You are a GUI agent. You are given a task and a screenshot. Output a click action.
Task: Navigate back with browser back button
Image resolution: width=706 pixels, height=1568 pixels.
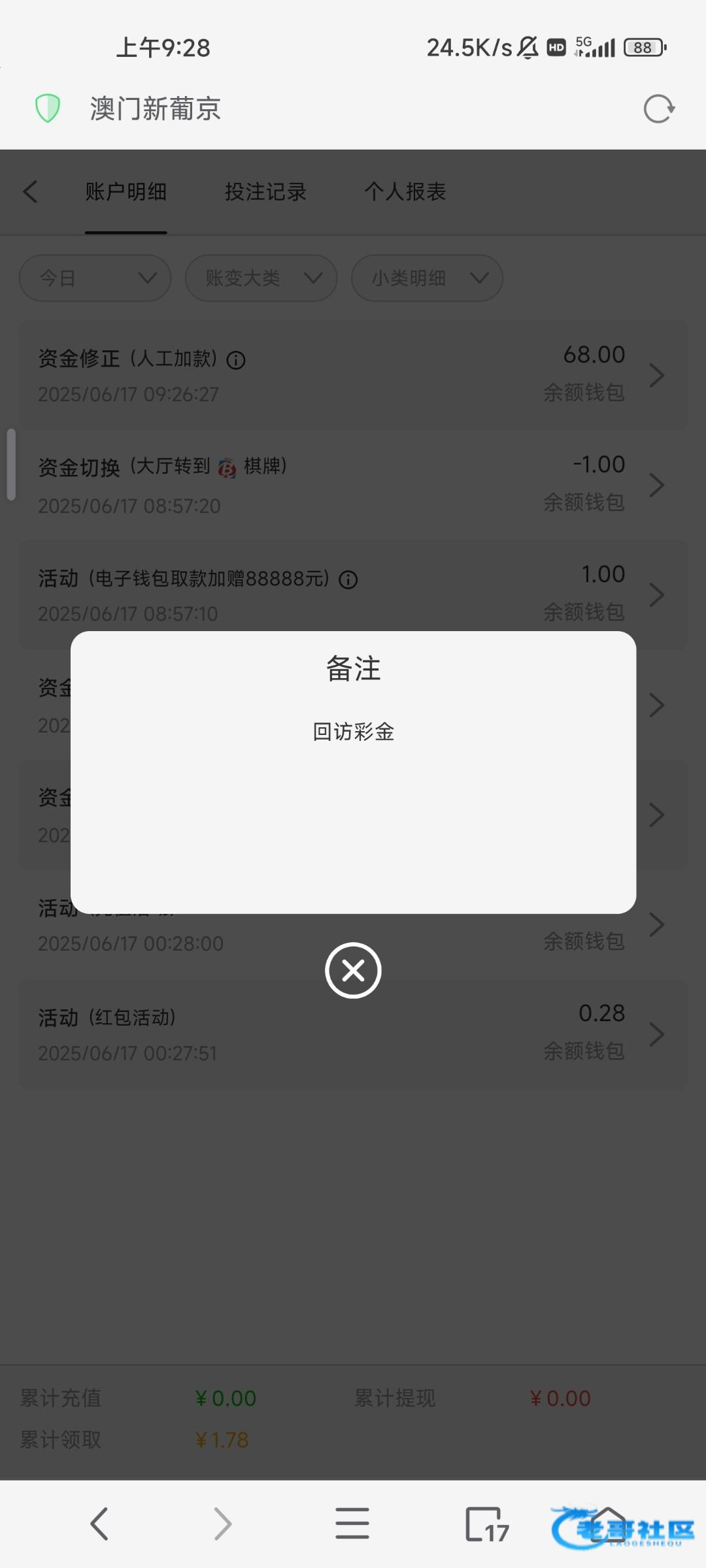click(x=99, y=1524)
